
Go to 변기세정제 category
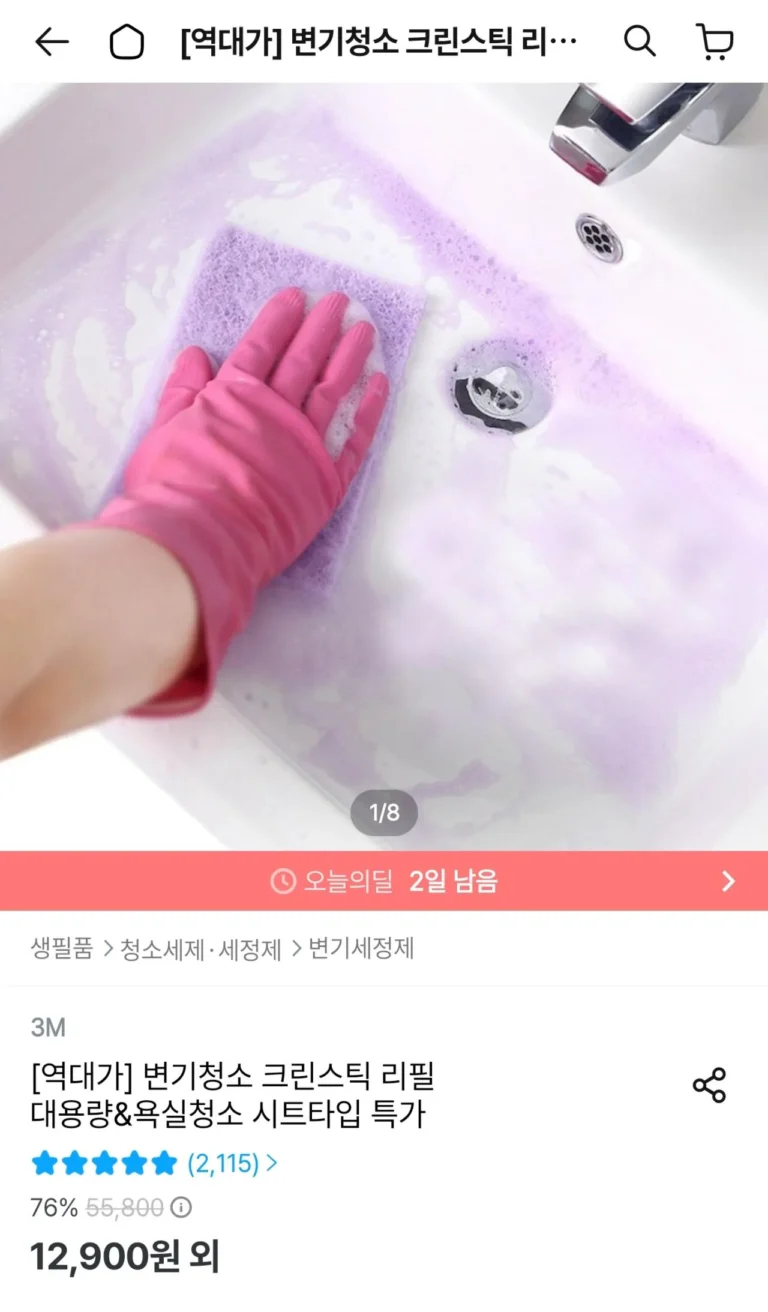point(361,948)
